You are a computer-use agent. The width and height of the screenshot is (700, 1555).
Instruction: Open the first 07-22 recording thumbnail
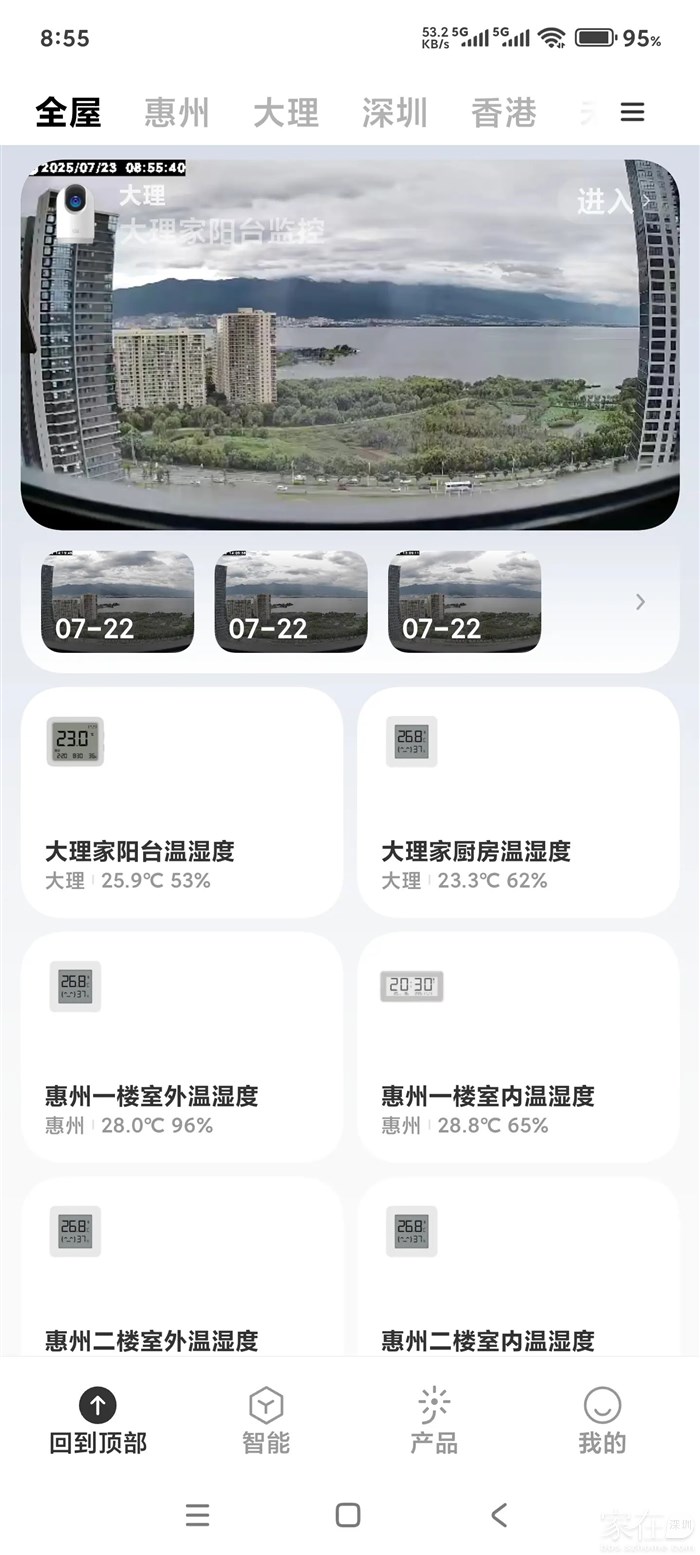[x=117, y=602]
